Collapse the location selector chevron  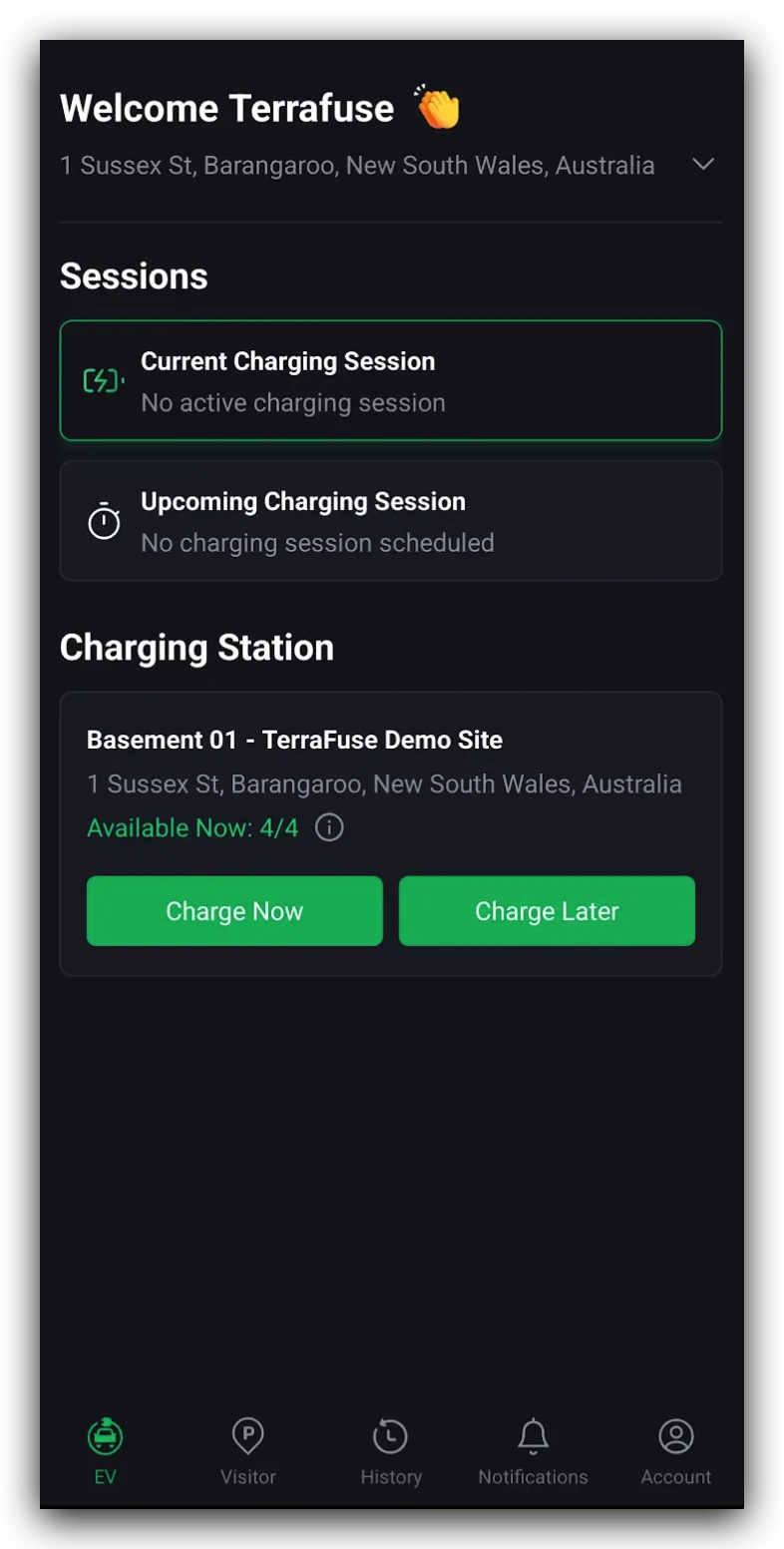click(x=704, y=165)
